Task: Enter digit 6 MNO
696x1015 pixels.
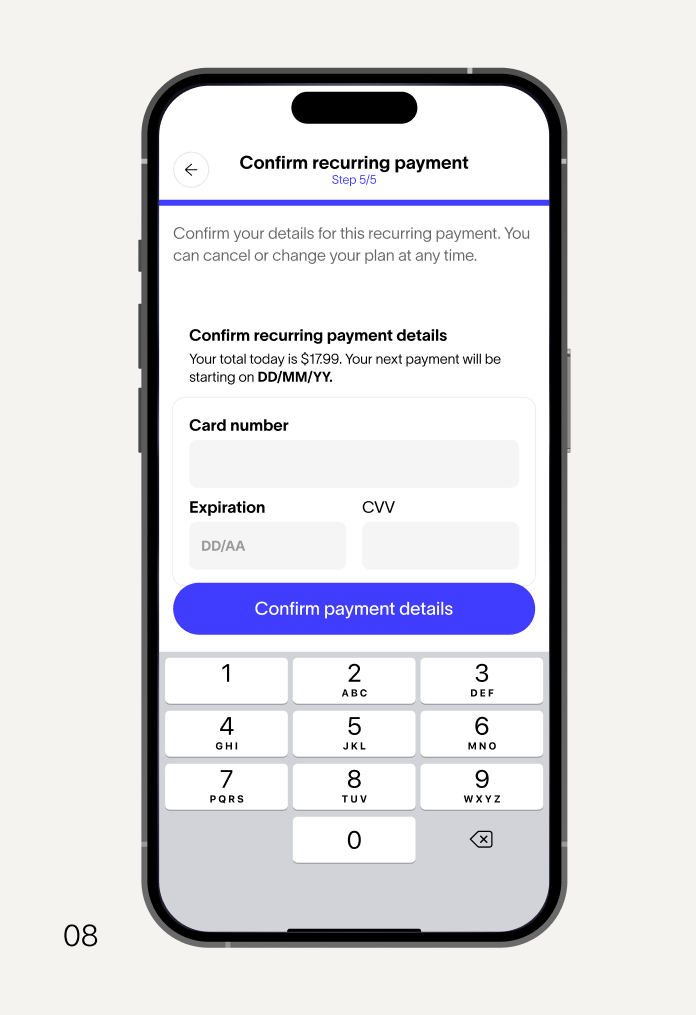Action: [x=481, y=733]
